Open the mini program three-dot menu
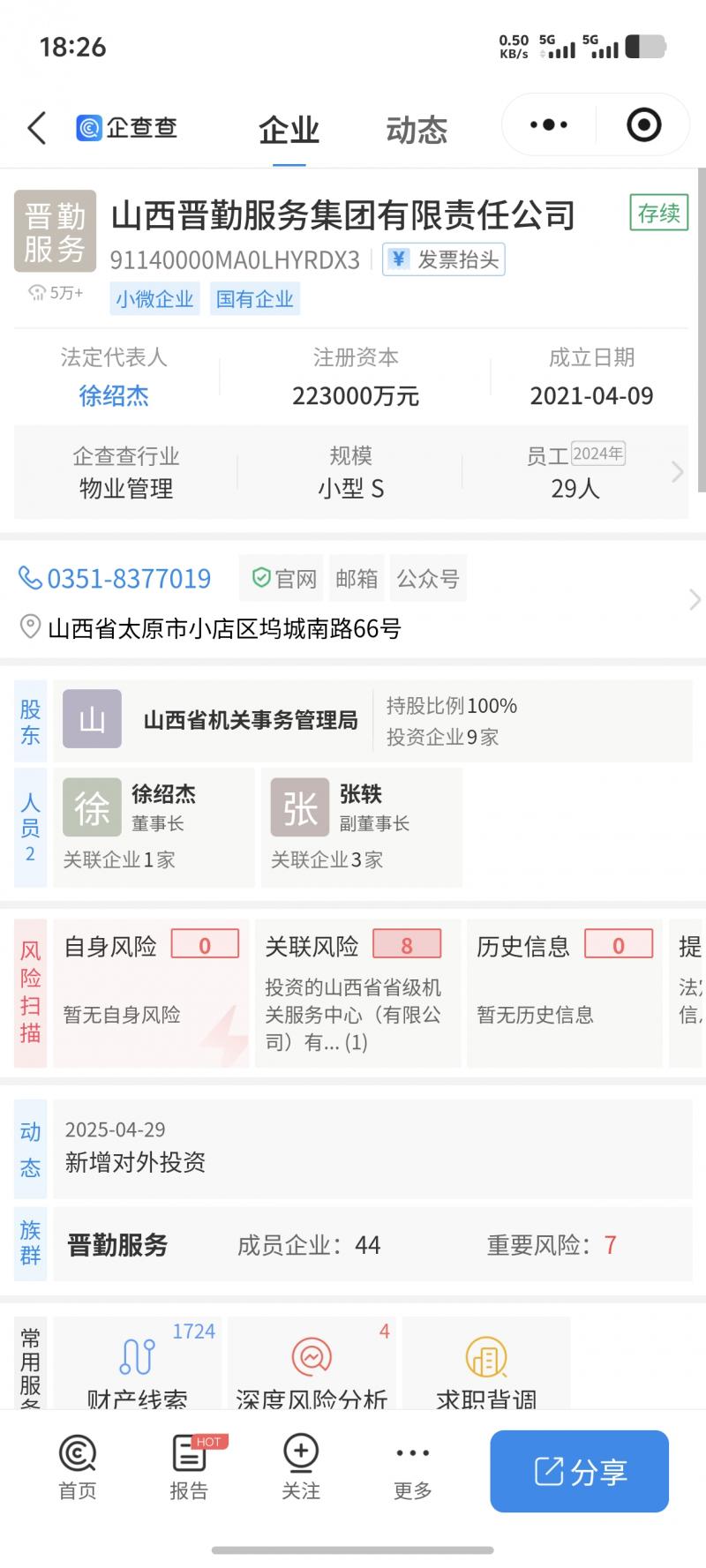 click(x=548, y=125)
